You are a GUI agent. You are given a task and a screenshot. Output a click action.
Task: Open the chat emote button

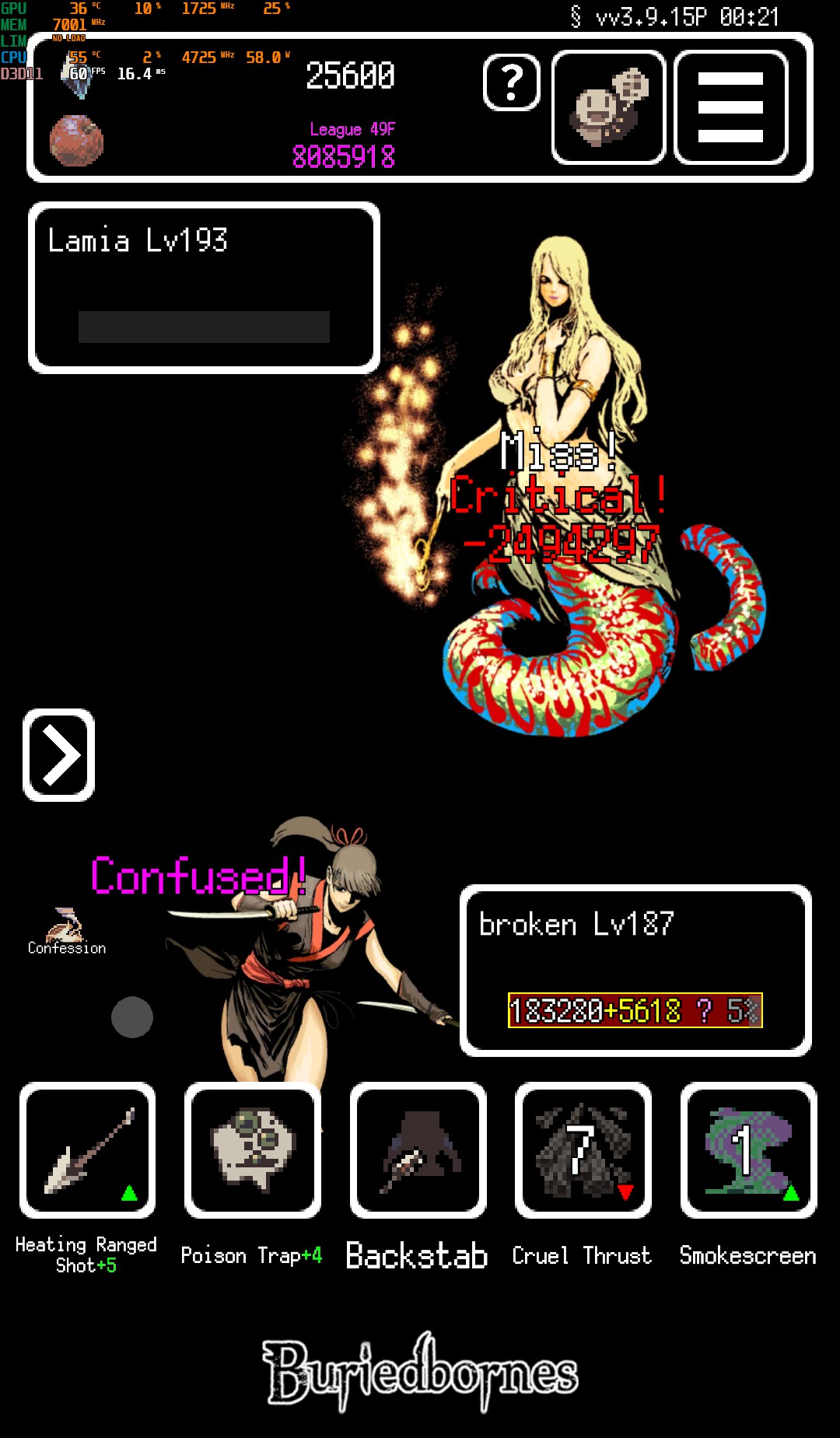click(608, 107)
